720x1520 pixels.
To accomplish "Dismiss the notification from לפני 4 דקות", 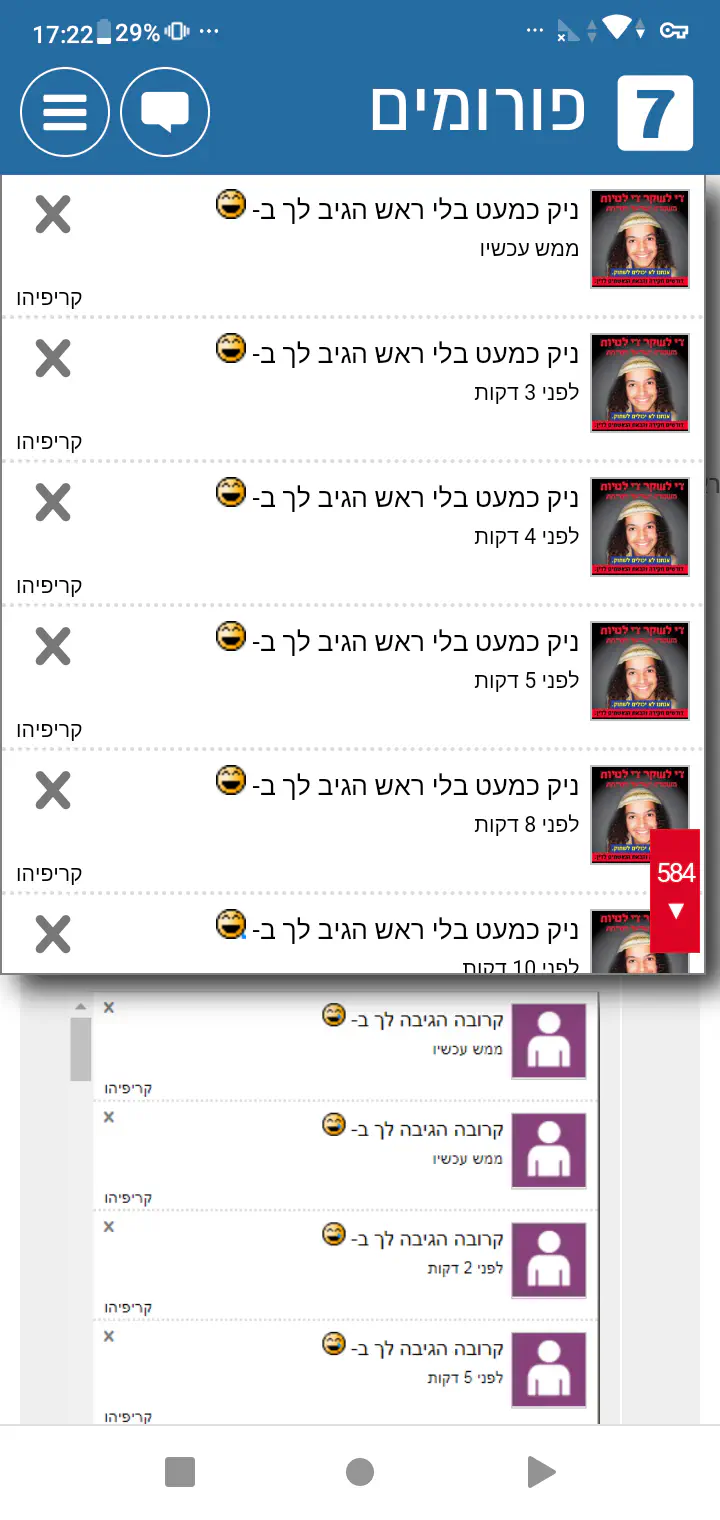I will (53, 503).
